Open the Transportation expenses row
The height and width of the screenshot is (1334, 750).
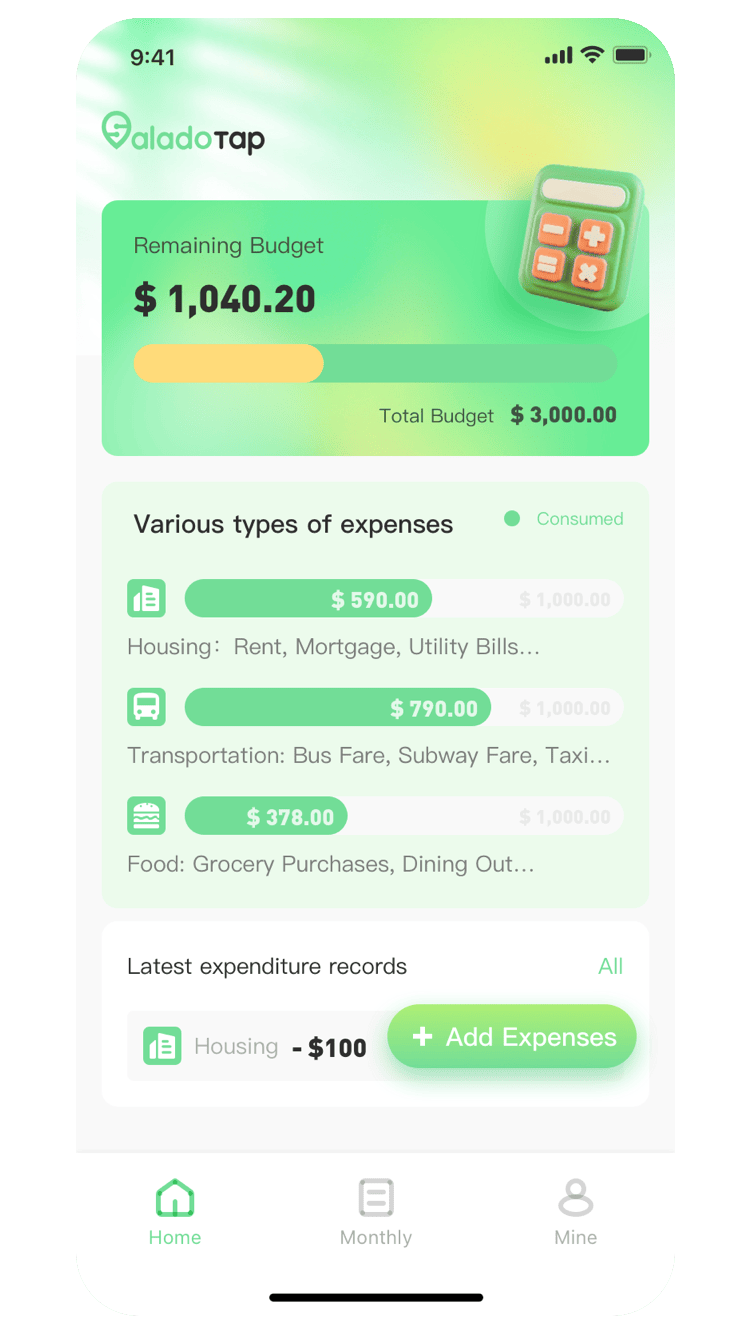tap(375, 728)
